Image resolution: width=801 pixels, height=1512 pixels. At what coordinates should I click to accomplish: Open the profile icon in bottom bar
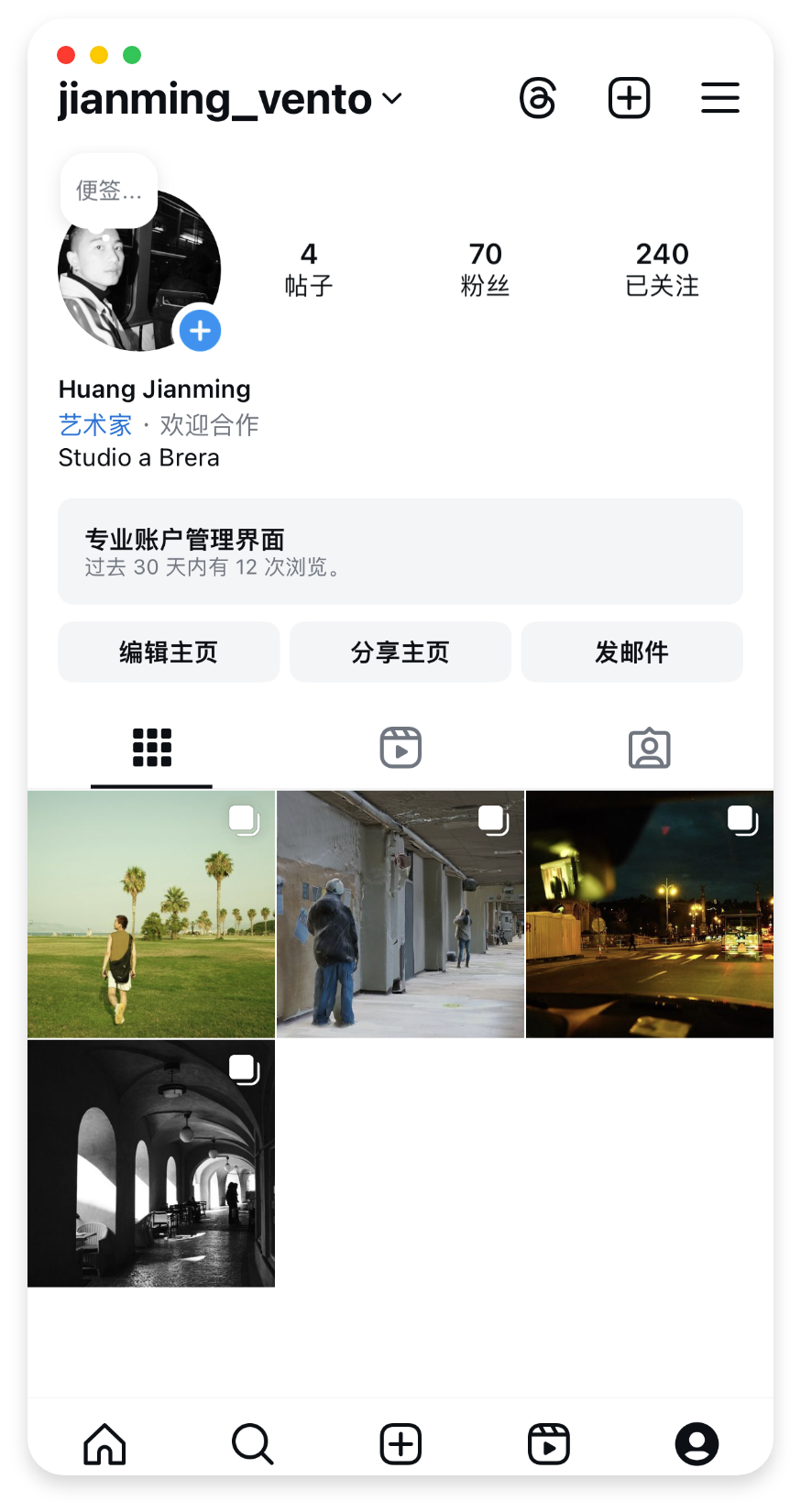tap(697, 1443)
